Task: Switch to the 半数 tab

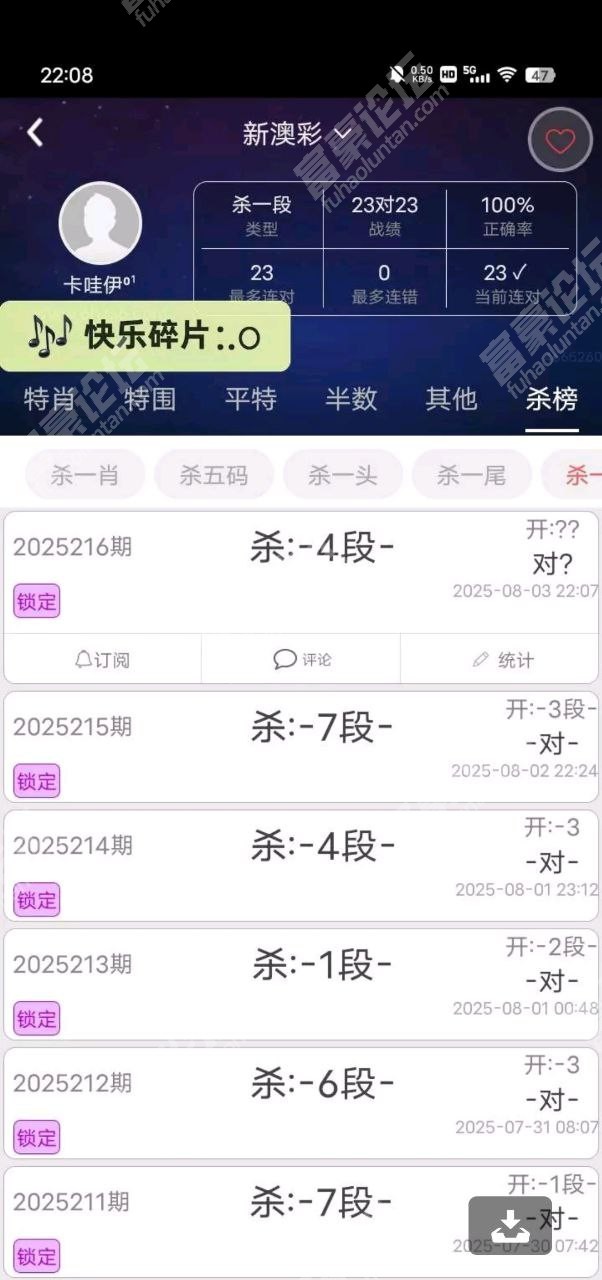Action: (351, 399)
